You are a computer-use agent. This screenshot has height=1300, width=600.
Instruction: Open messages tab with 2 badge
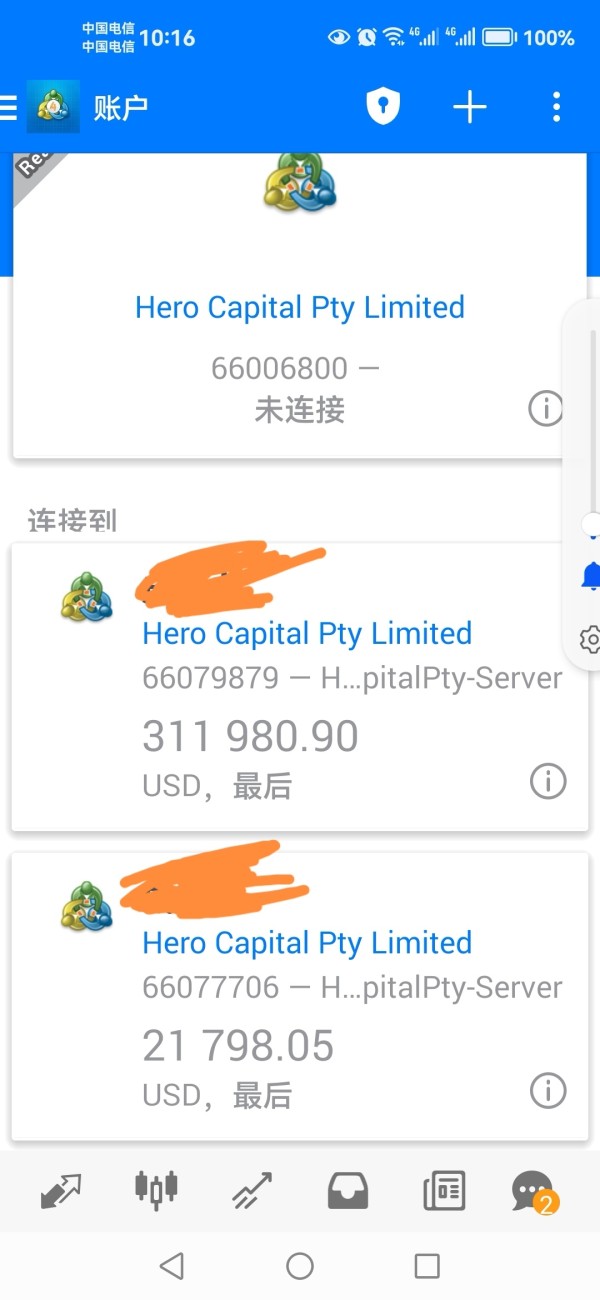[x=533, y=1192]
